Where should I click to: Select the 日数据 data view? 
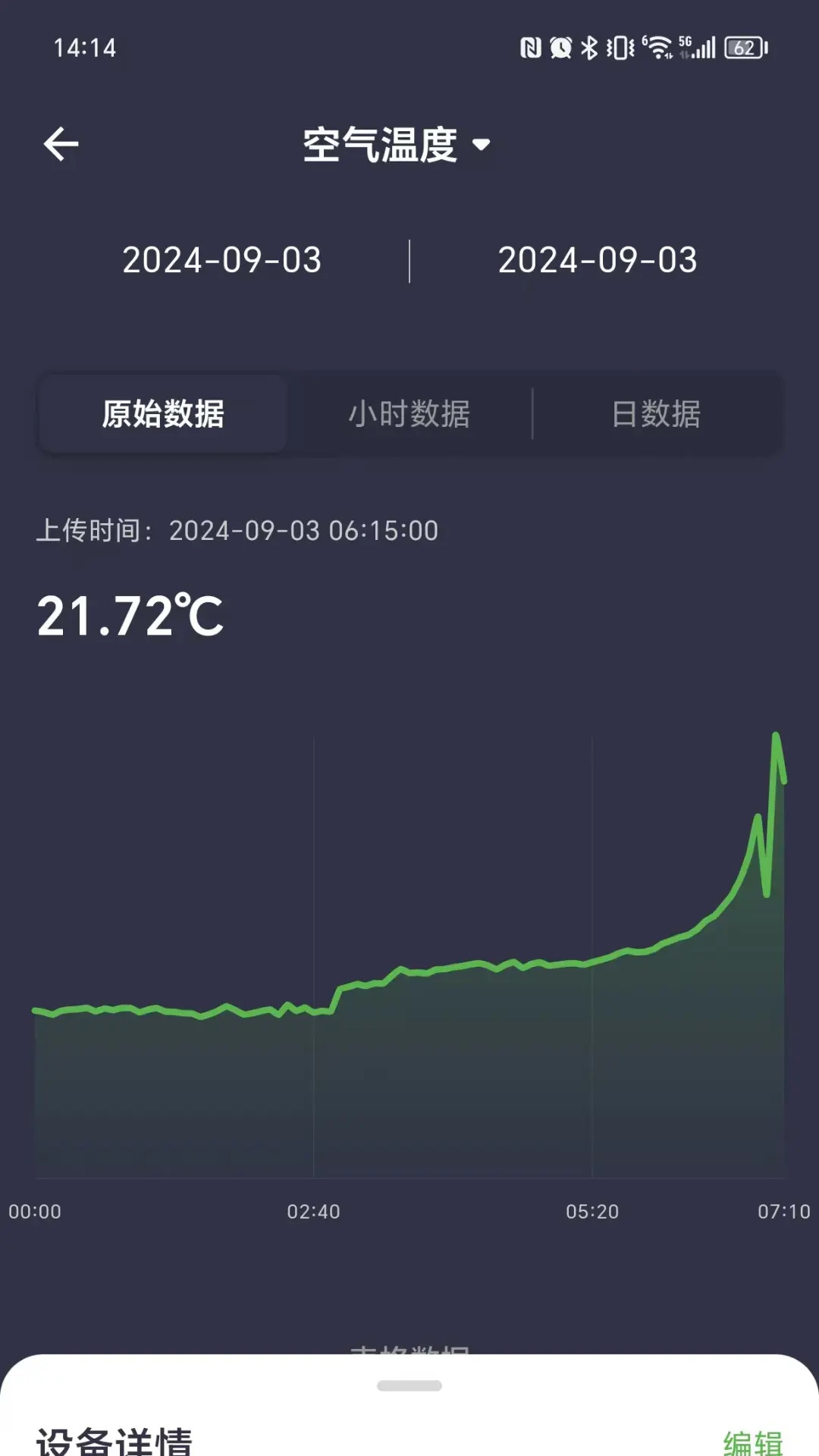[x=658, y=413]
